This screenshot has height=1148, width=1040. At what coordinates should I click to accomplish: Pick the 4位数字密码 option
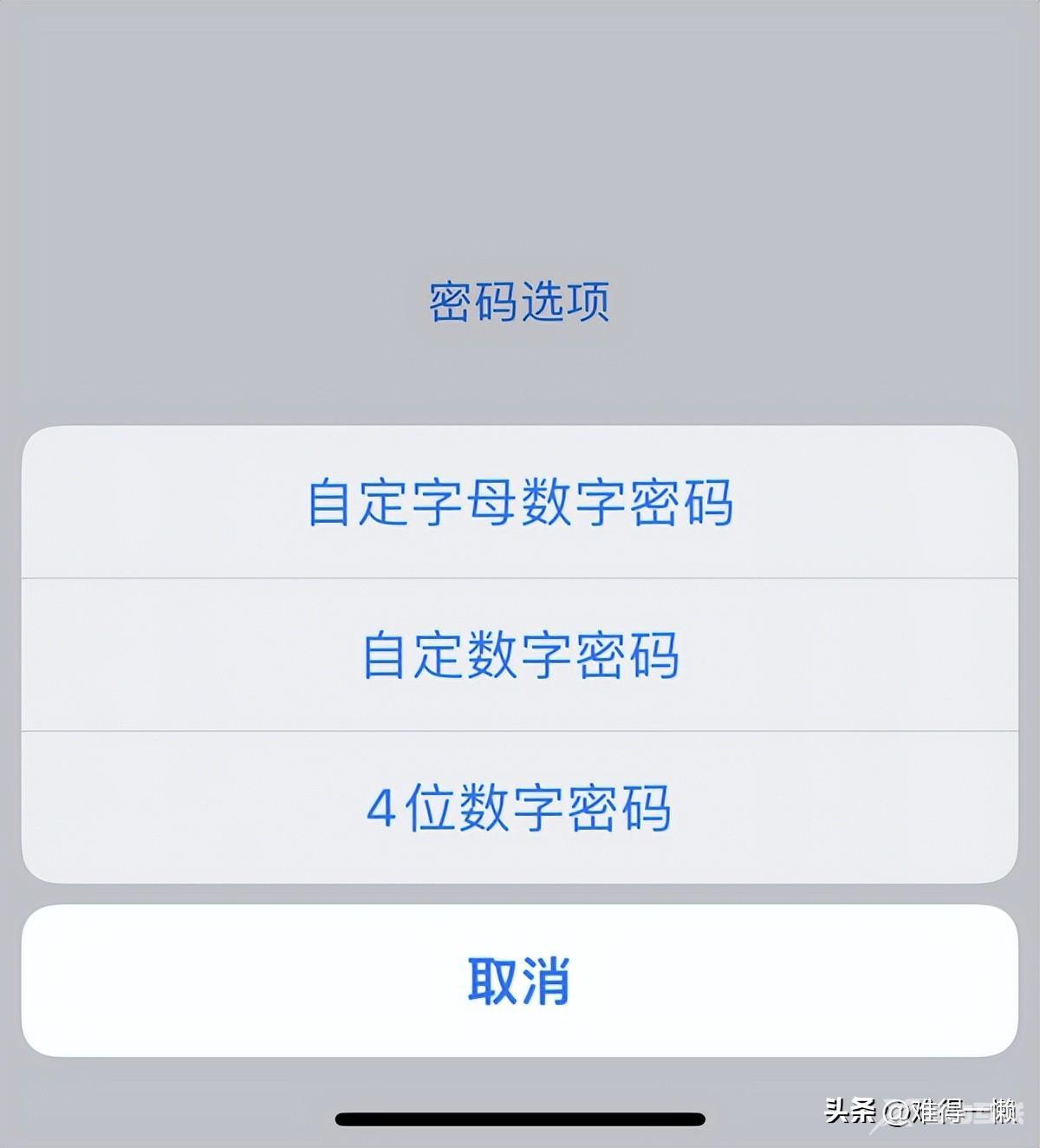click(520, 807)
